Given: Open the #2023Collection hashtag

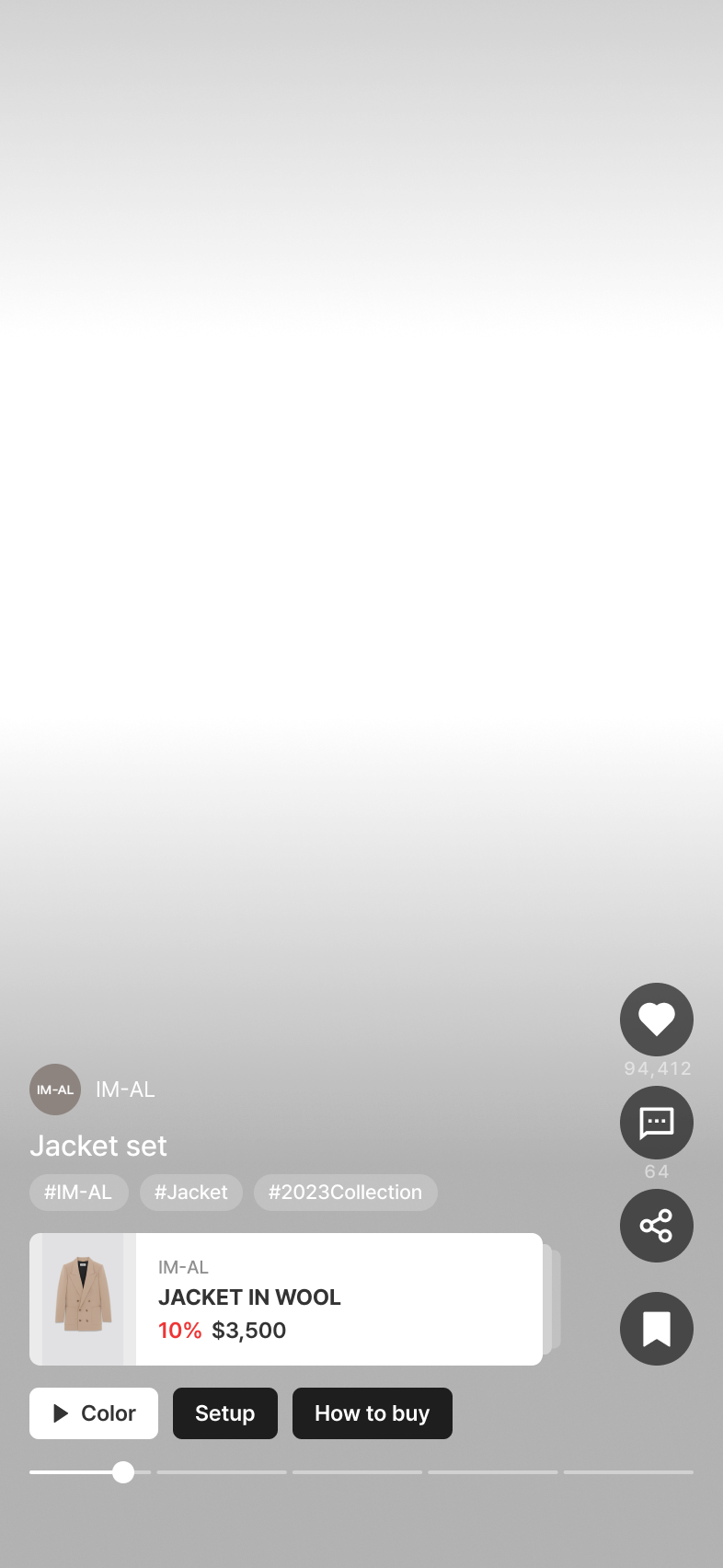Looking at the screenshot, I should click(x=345, y=1193).
